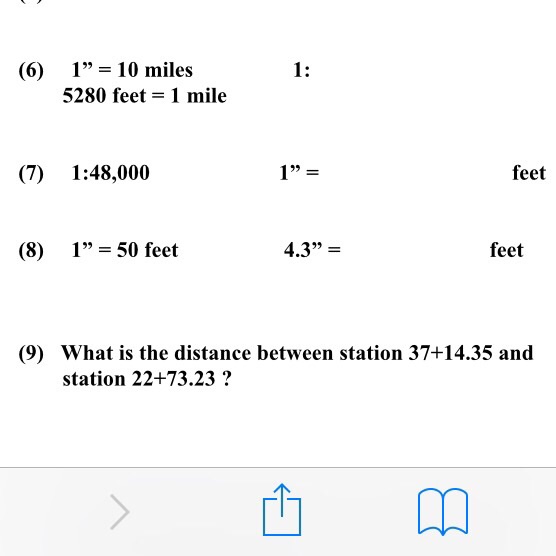
Task: Tap the forward navigation arrow
Action: pyautogui.click(x=119, y=512)
